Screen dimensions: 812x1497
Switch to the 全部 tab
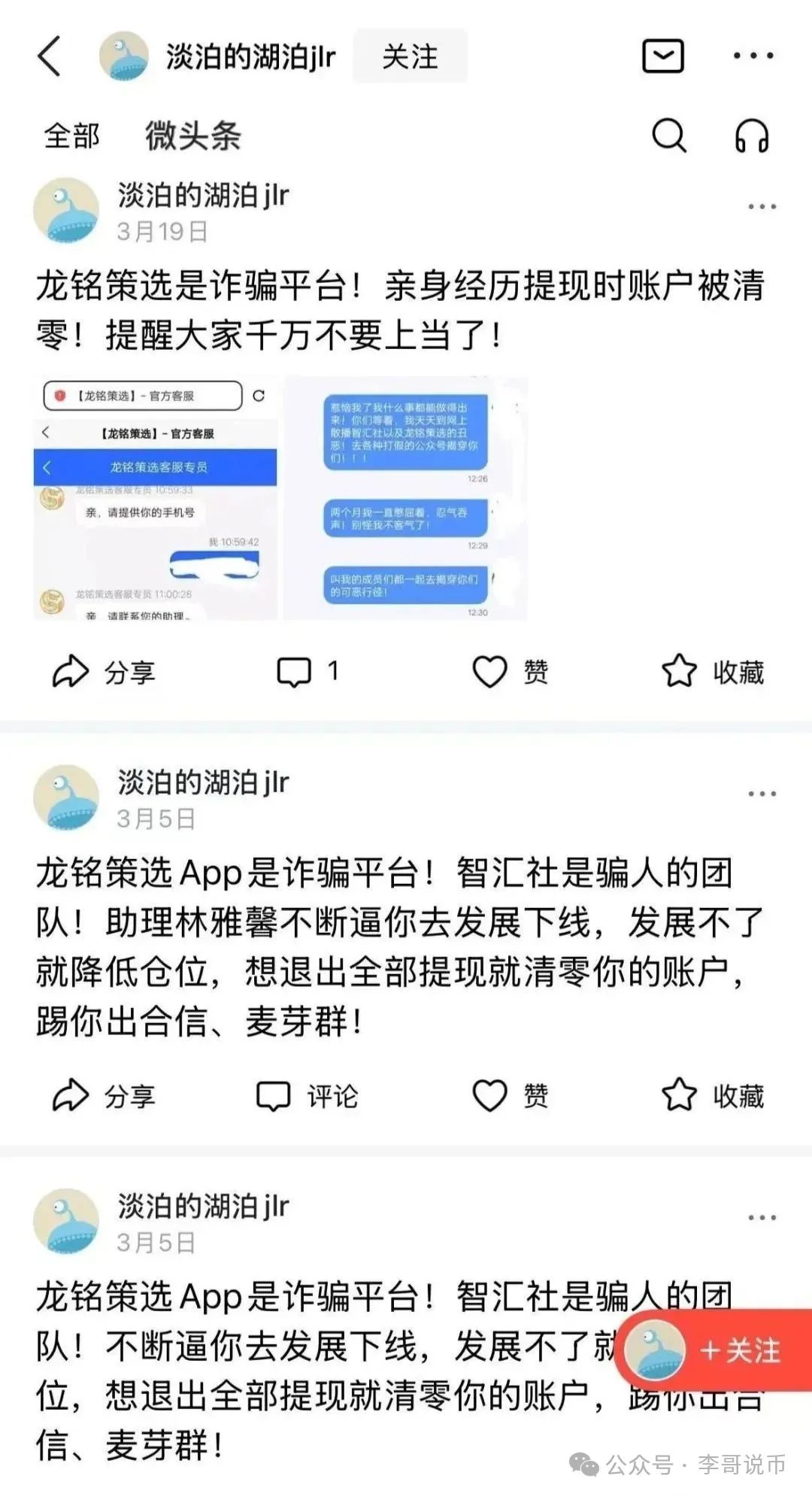[x=71, y=136]
